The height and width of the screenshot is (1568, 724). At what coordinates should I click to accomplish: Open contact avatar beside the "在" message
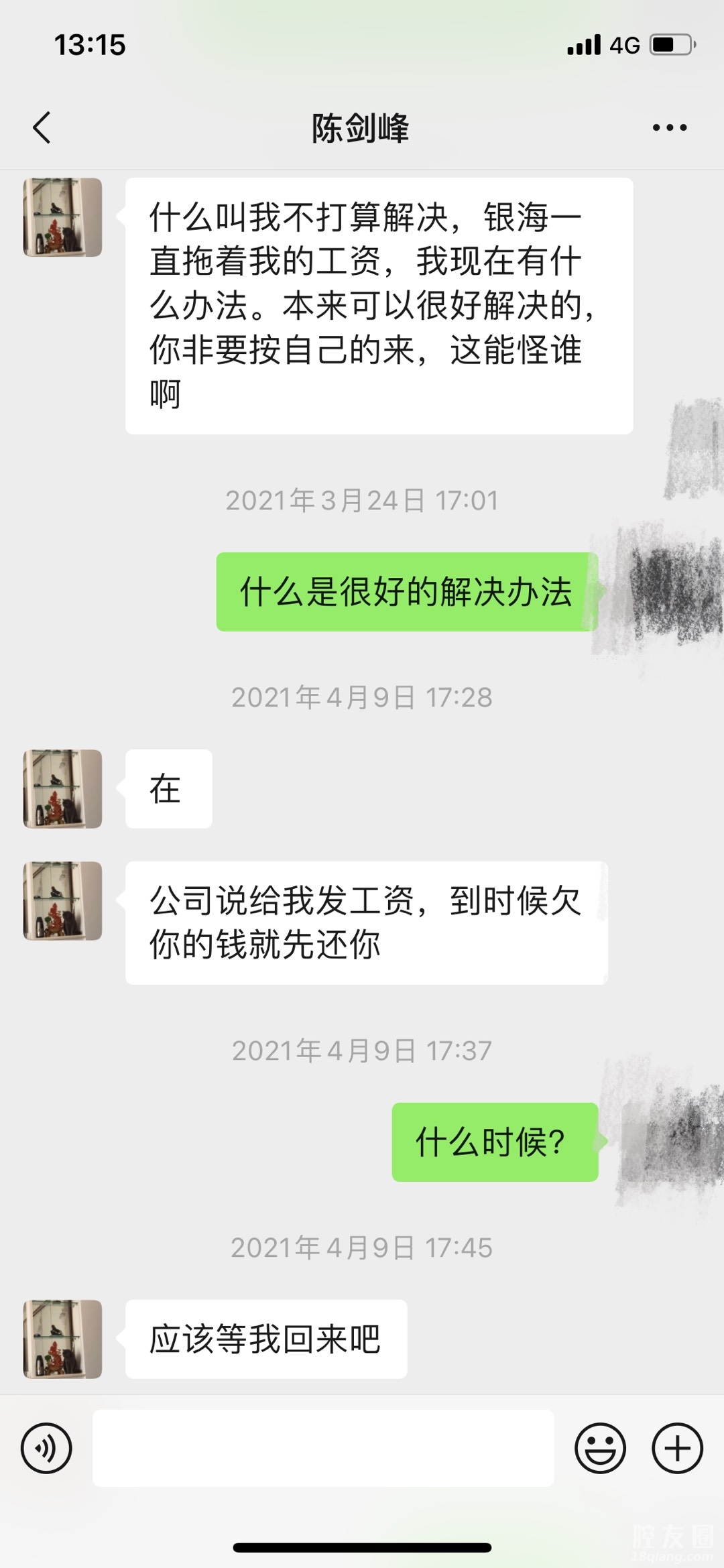tap(62, 788)
